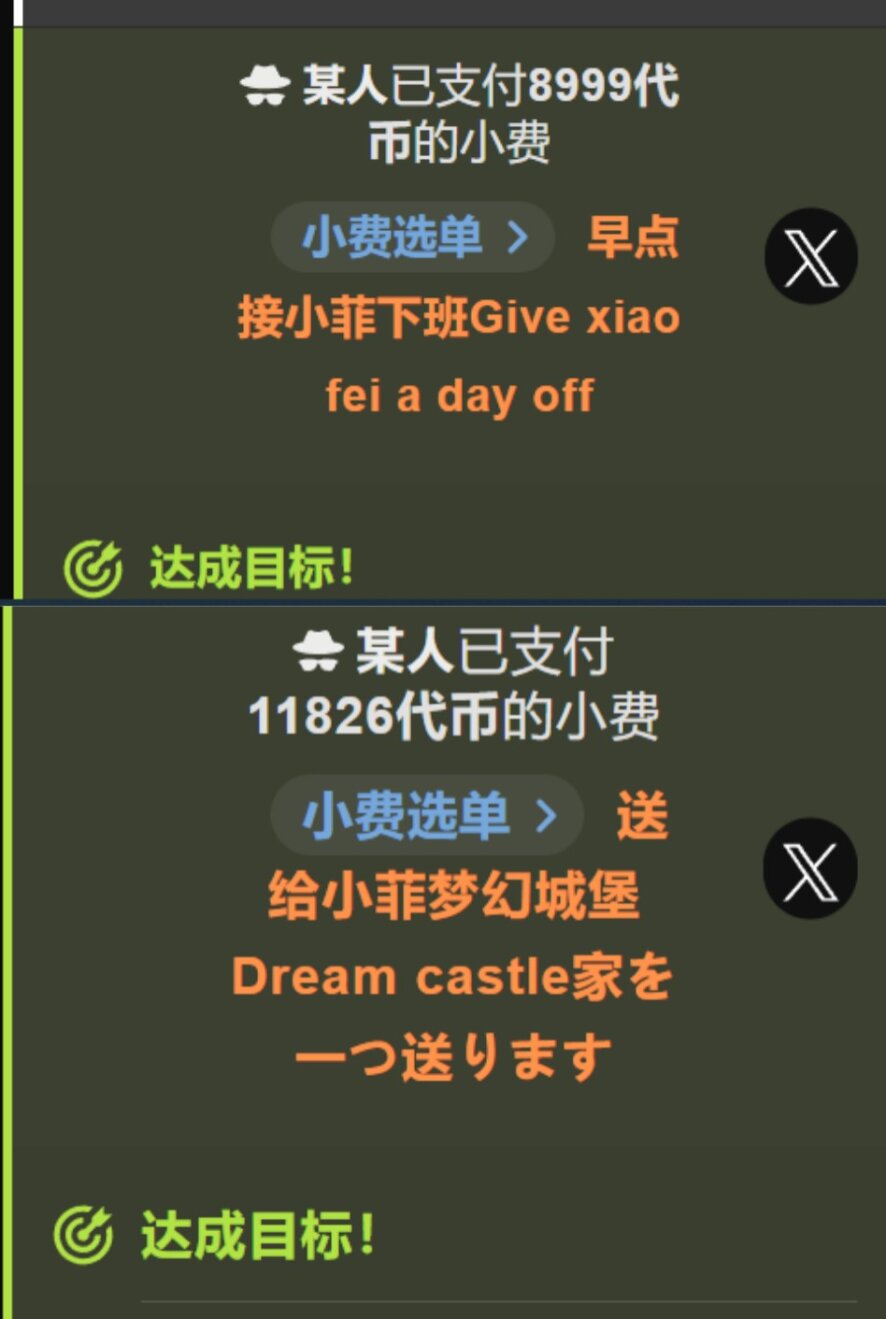
Task: Open 小费选单 chip in the 11826代币 tip message
Action: pyautogui.click(x=427, y=816)
